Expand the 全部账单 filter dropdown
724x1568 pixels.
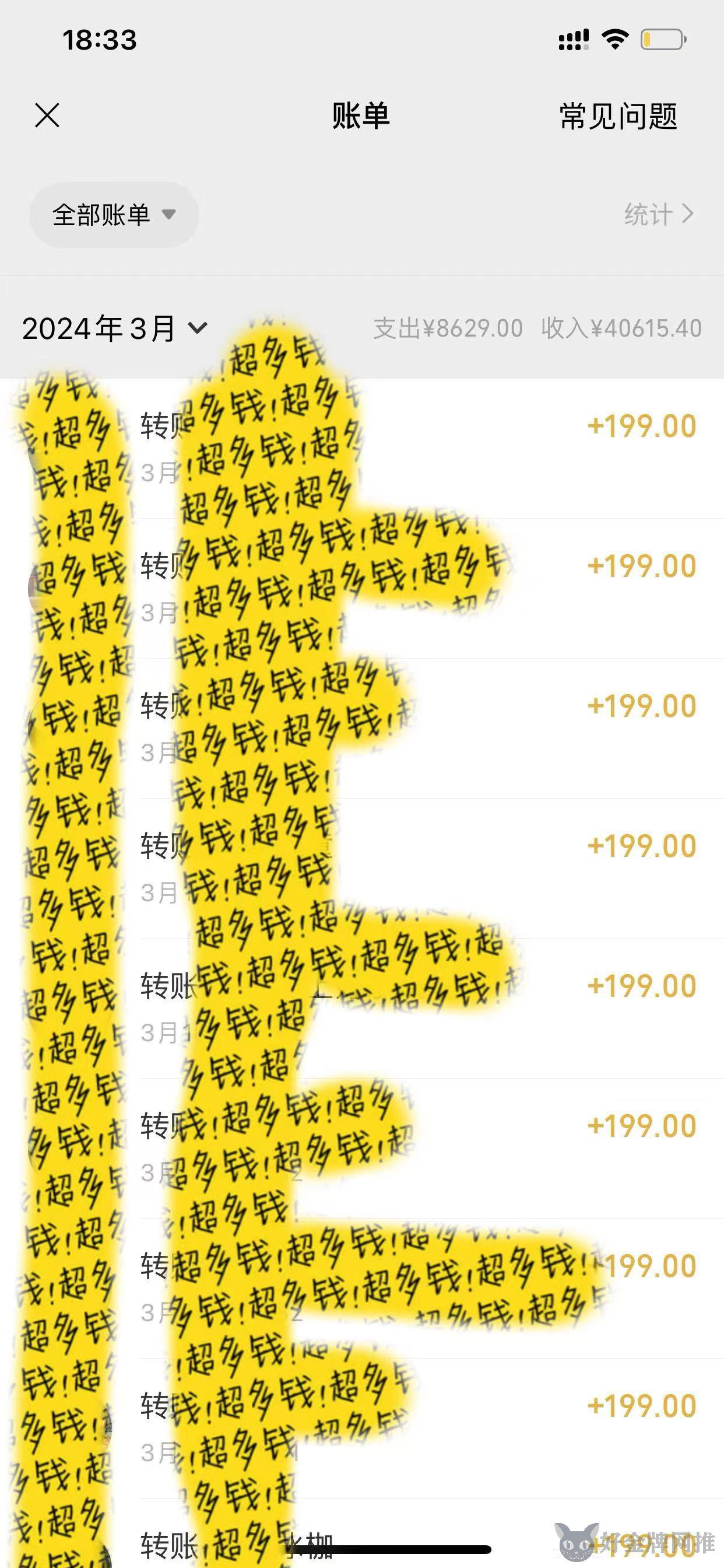tap(114, 215)
